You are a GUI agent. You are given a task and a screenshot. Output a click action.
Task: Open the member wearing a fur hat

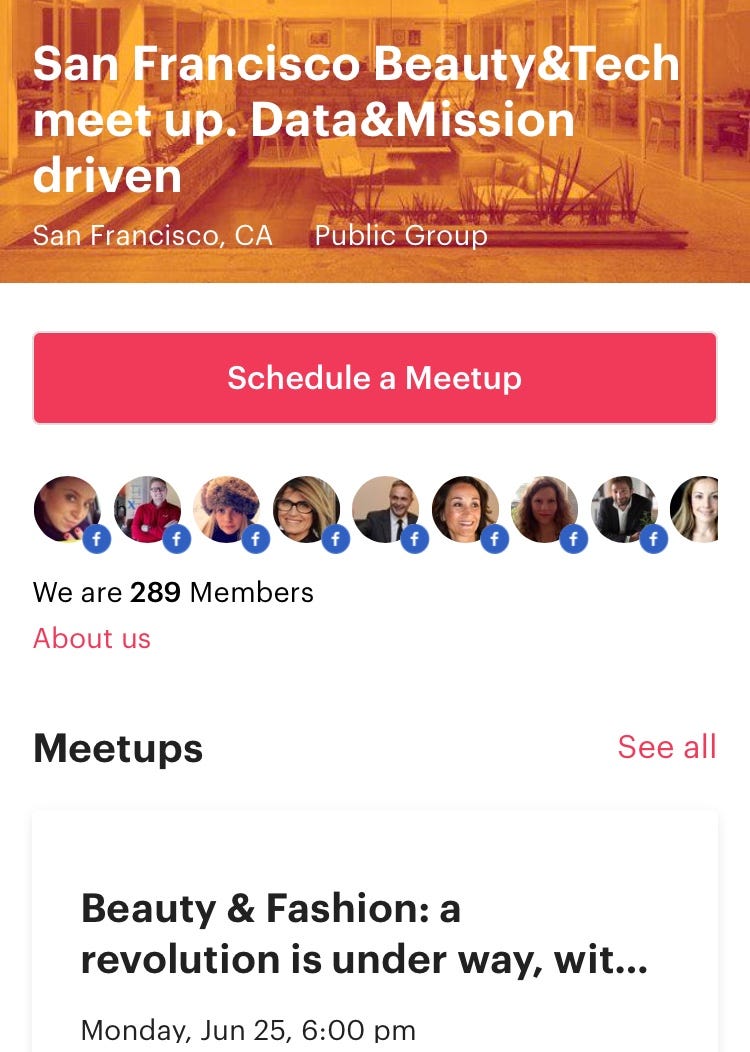click(x=226, y=509)
